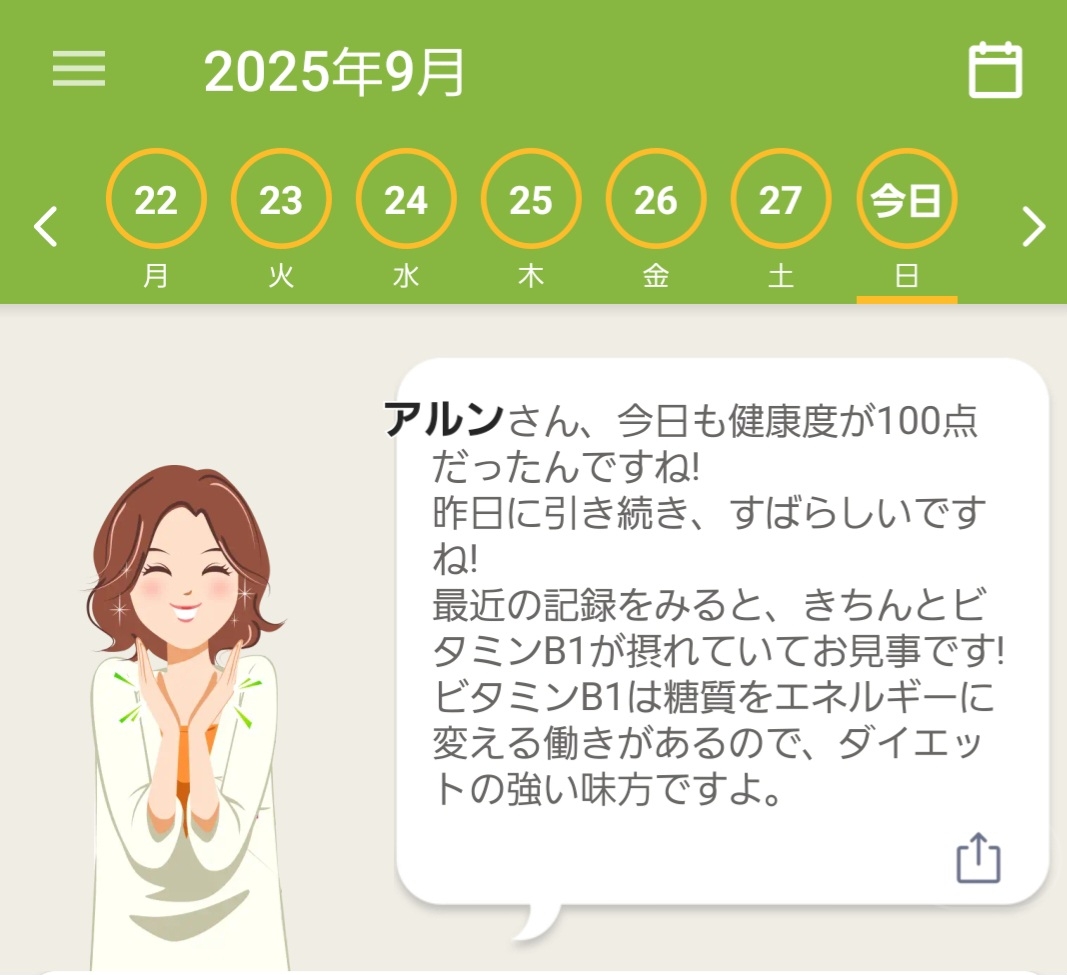Open the hamburger drawer menu

point(78,69)
